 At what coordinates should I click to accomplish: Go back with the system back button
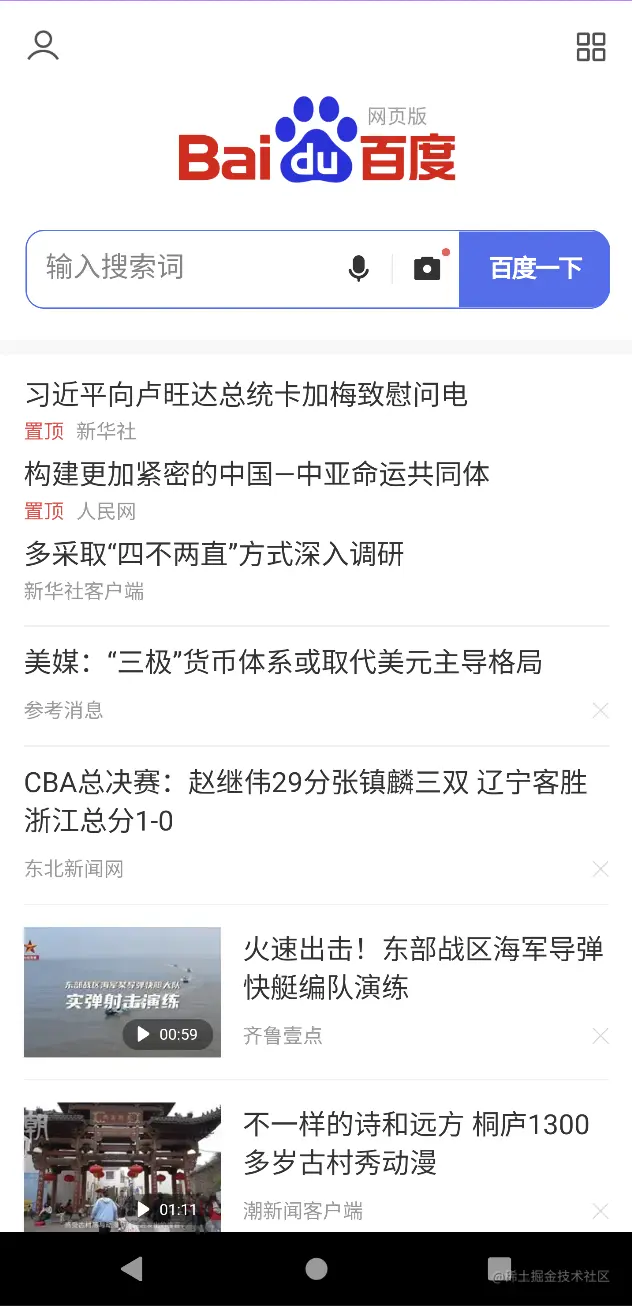(x=131, y=1269)
